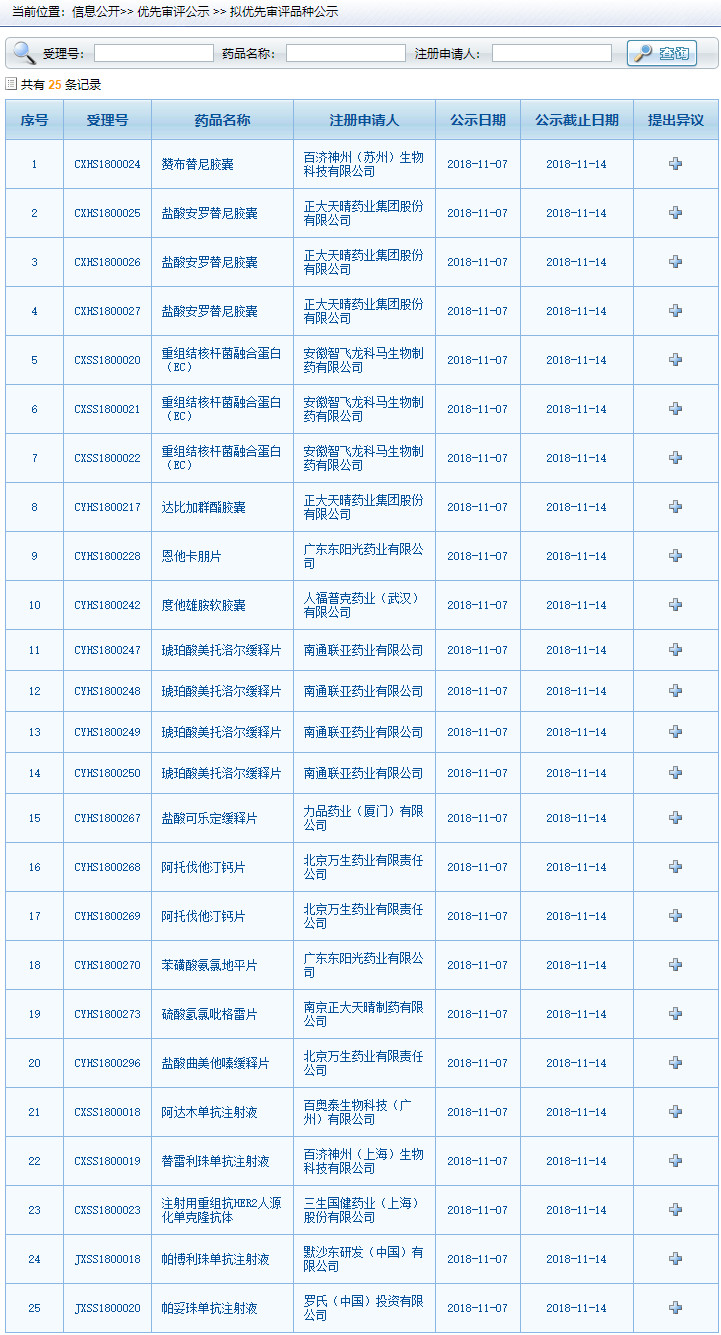Raise objection for 阿达木单抗注射液
This screenshot has width=721, height=1335.
click(676, 1112)
